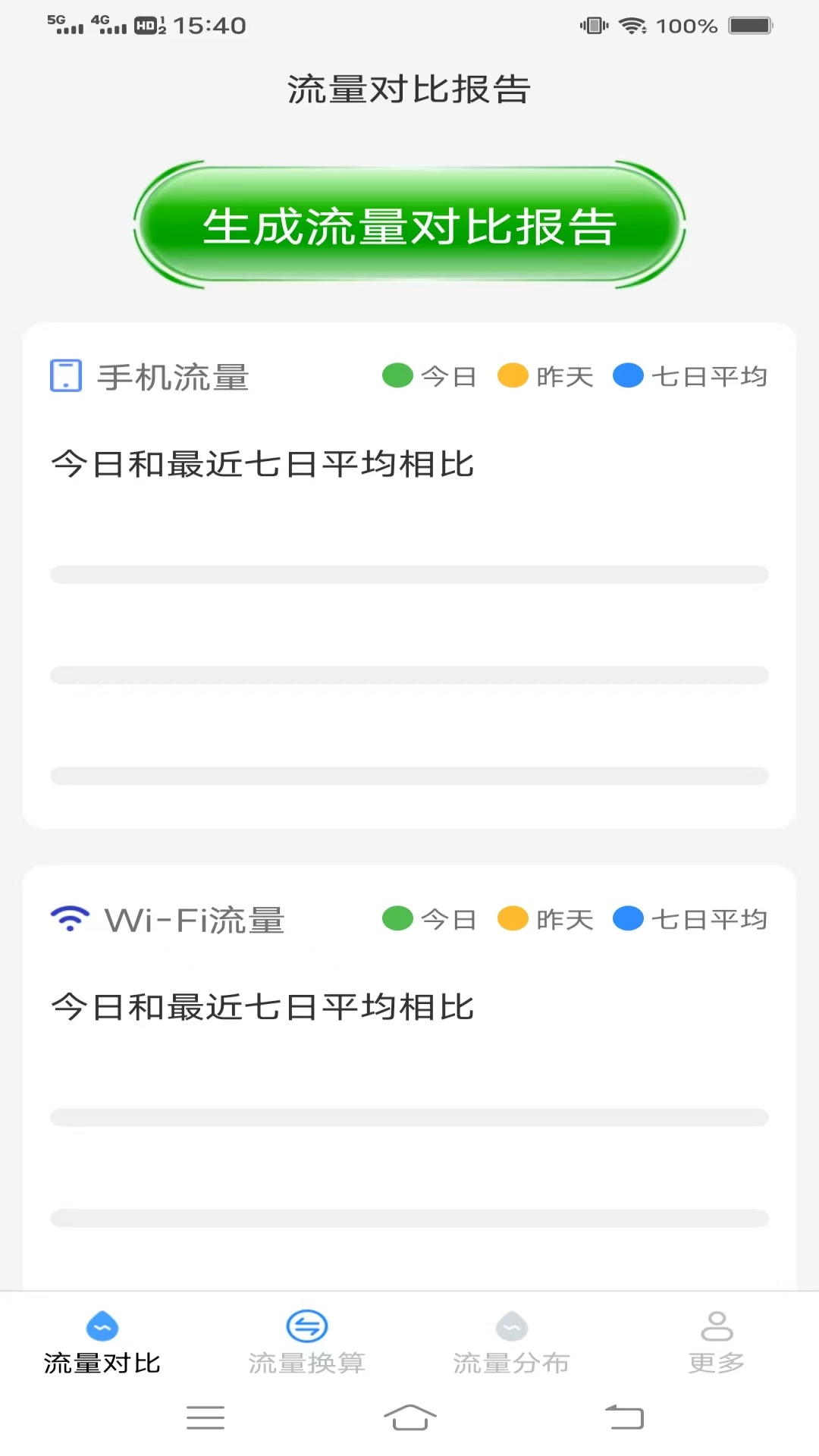The image size is (819, 1456).
Task: Click the phone icon beside 手机流量
Action: (65, 375)
